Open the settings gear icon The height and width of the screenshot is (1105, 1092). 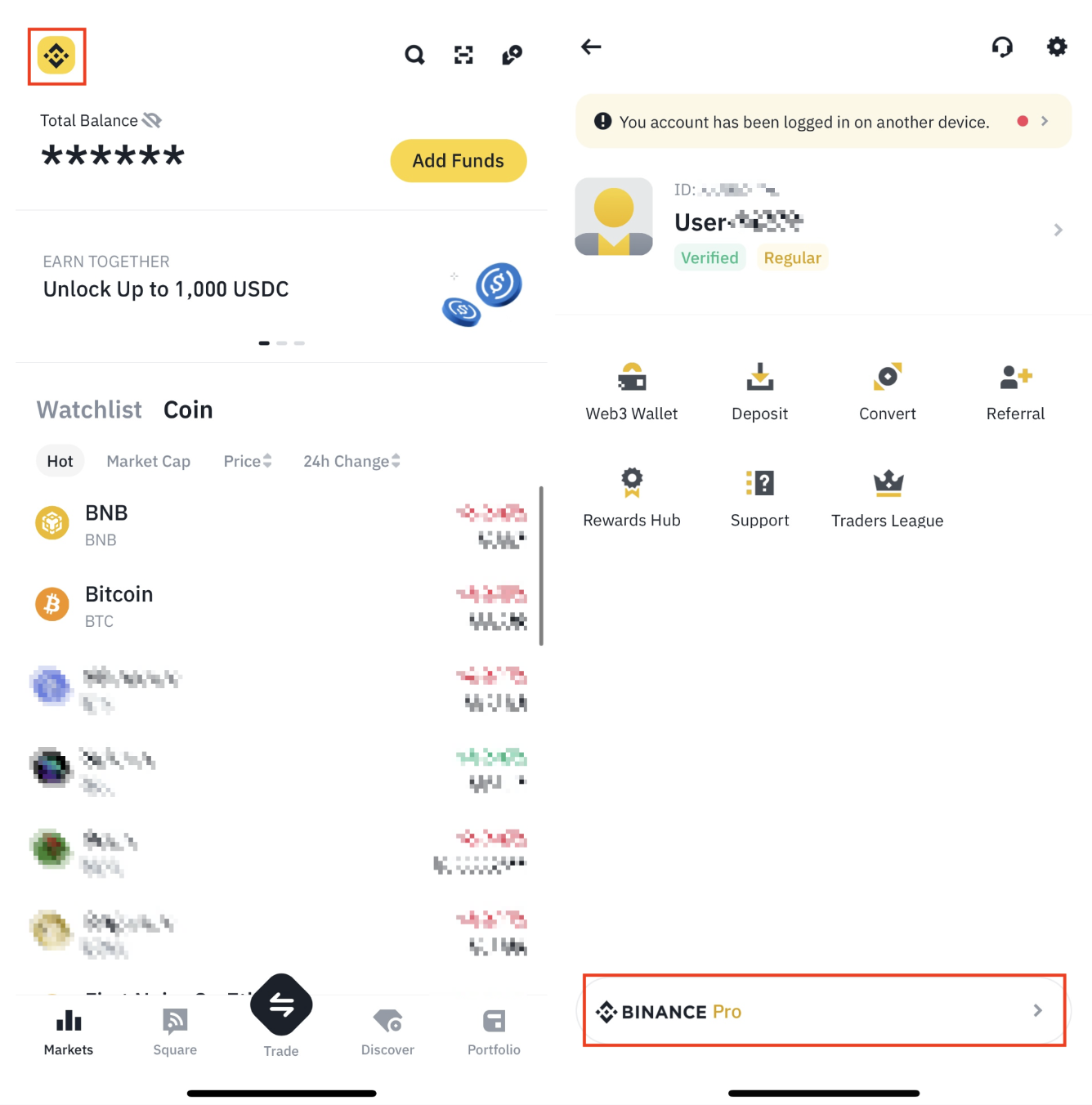pos(1056,47)
